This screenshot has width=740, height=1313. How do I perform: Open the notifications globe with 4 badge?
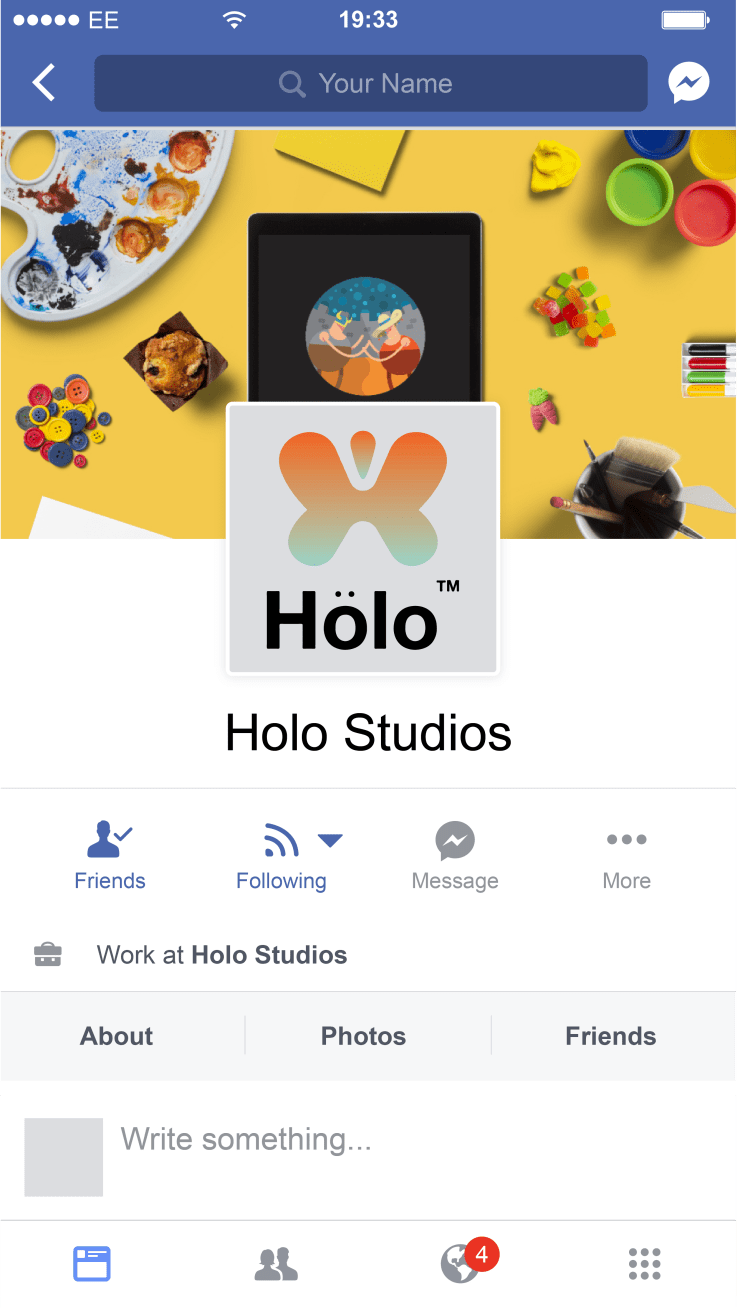[x=462, y=1264]
